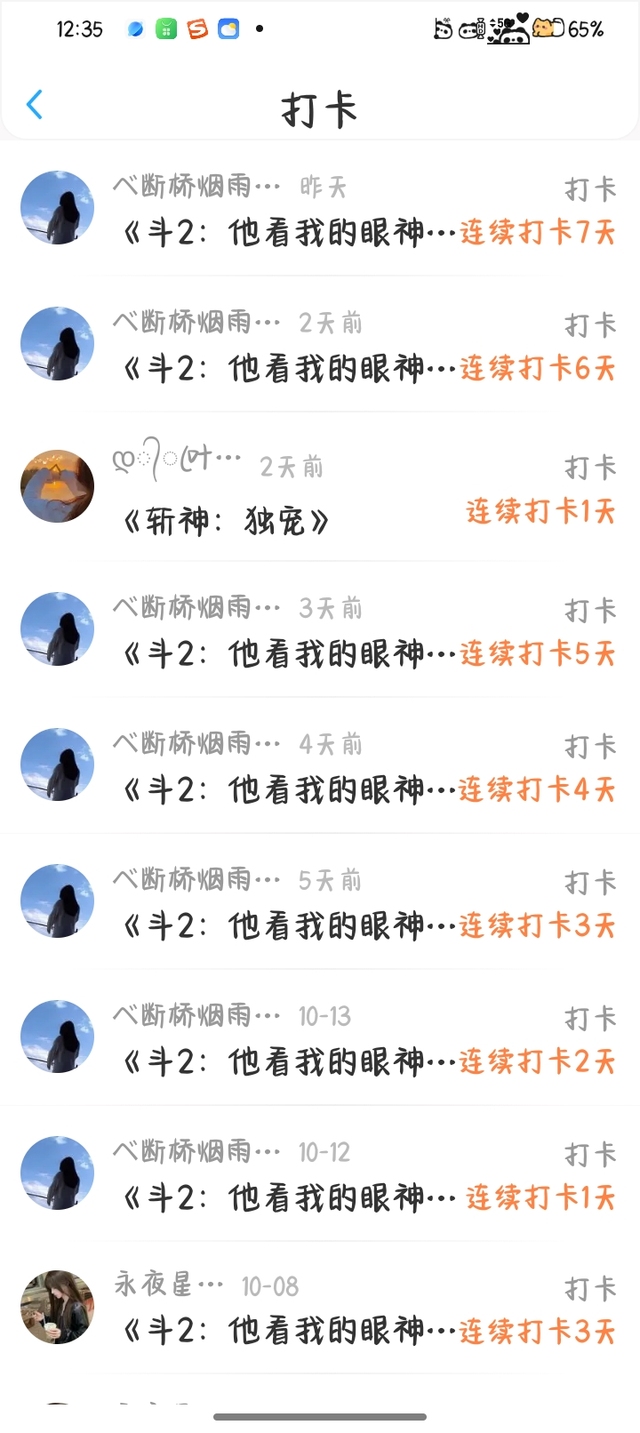This screenshot has width=640, height=1433.
Task: Open the check-in posted 5天前
Action: 290,926
